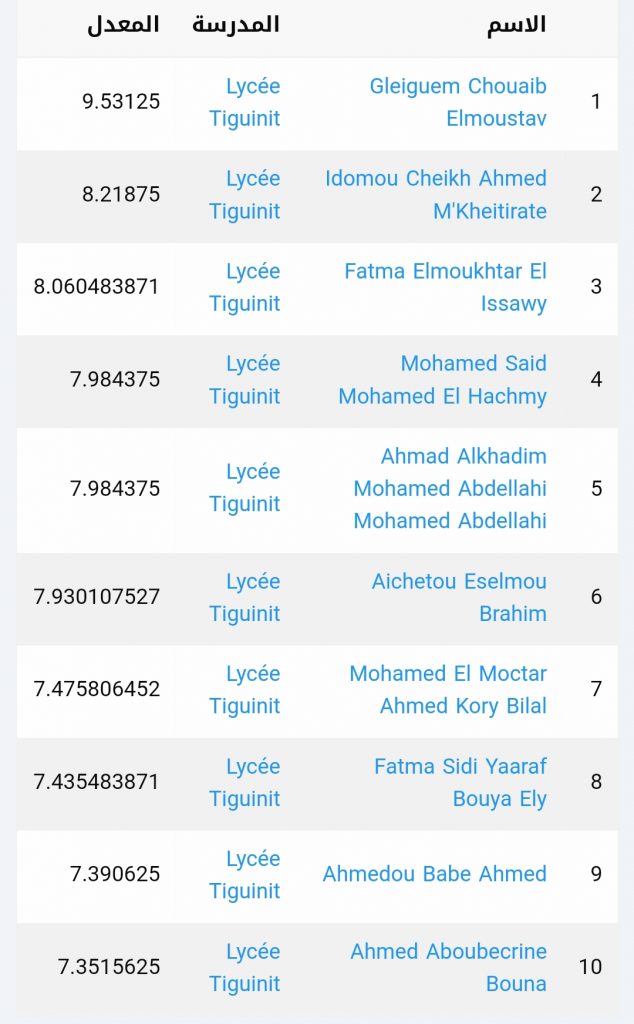Image resolution: width=634 pixels, height=1024 pixels.
Task: Open Idomou Cheikh Ahmed M'Kheitirate link
Action: (436, 195)
